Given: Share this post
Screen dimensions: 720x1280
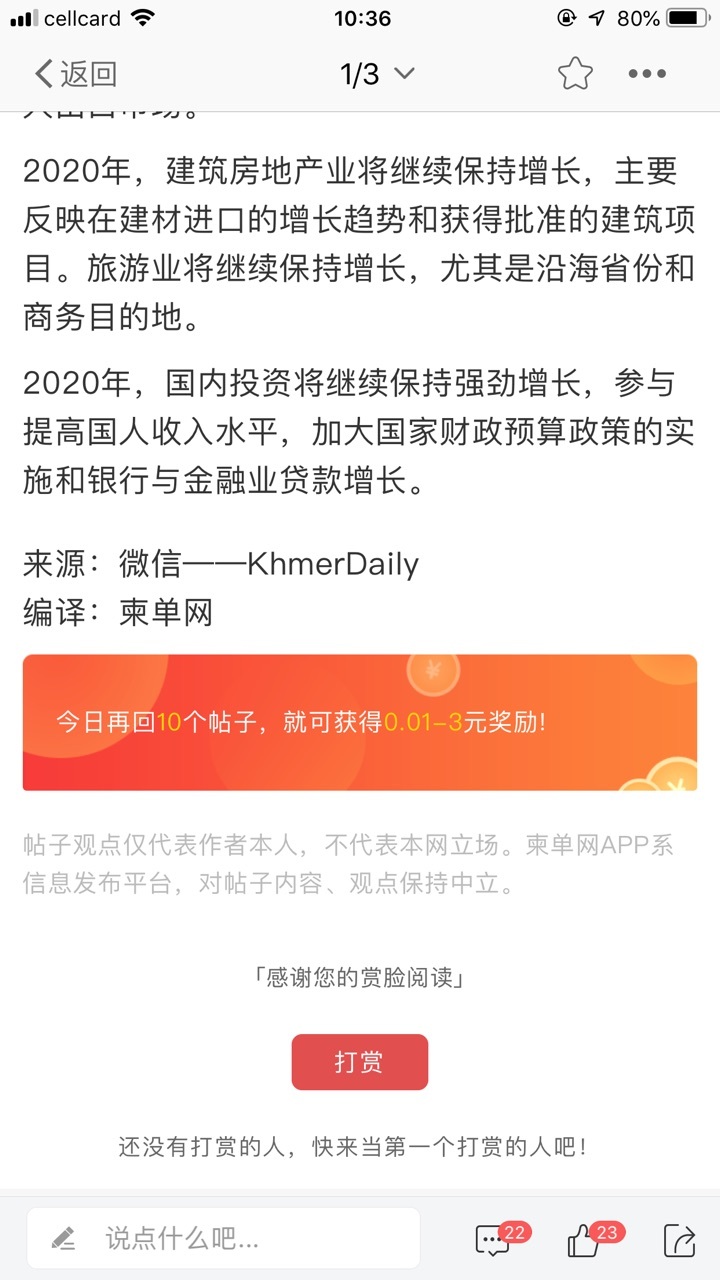Looking at the screenshot, I should pos(679,1241).
